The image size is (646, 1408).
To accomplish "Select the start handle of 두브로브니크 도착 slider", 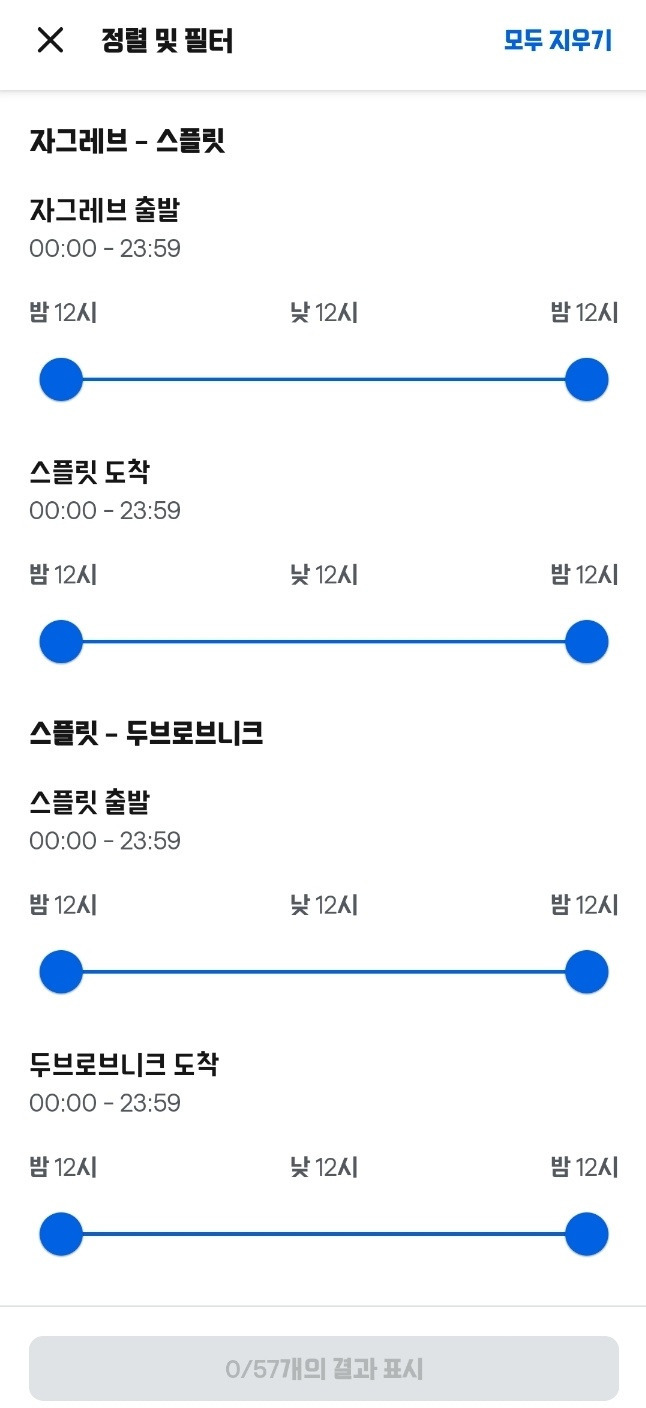I will pos(61,1234).
